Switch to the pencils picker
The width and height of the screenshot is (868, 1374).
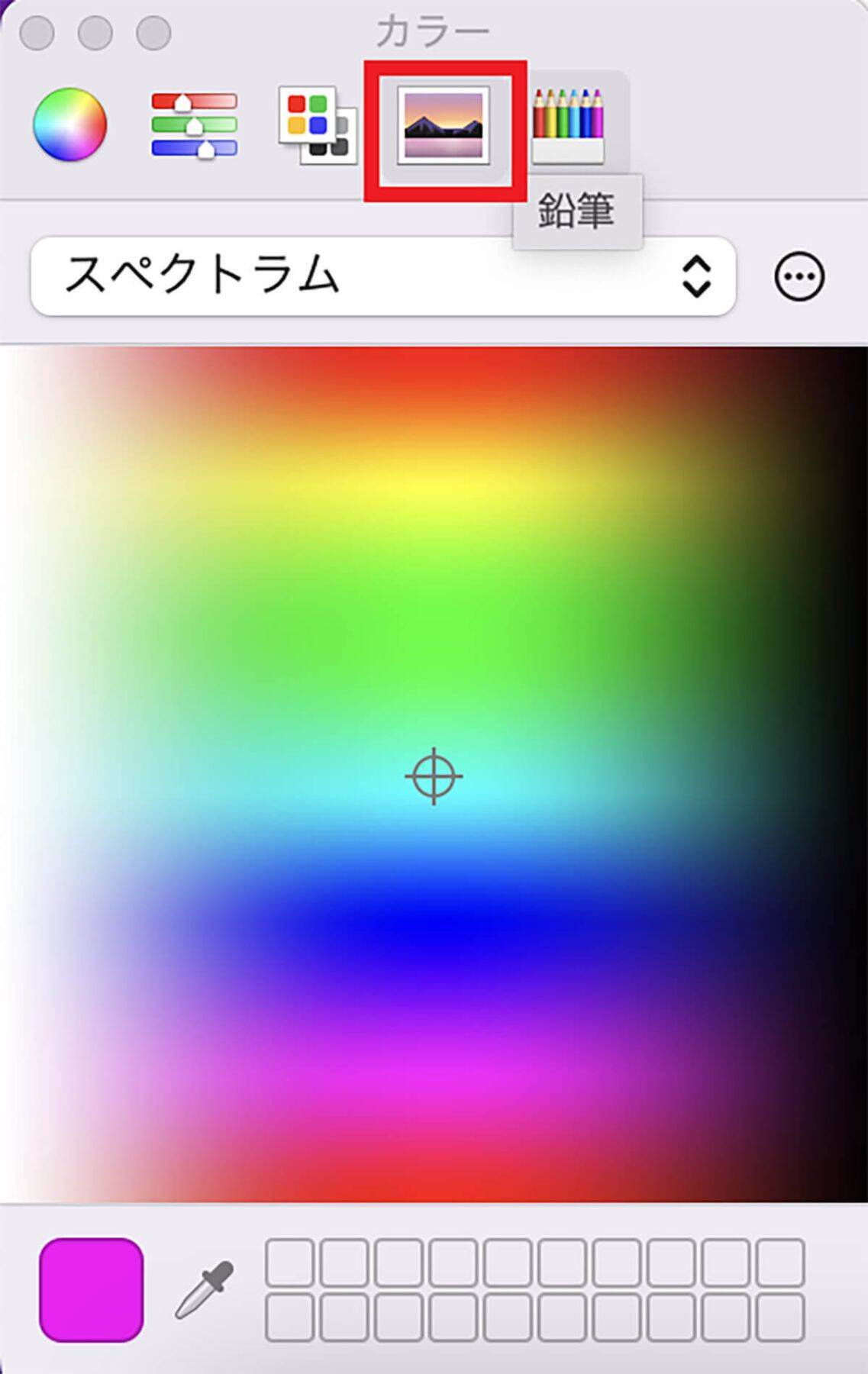(568, 125)
